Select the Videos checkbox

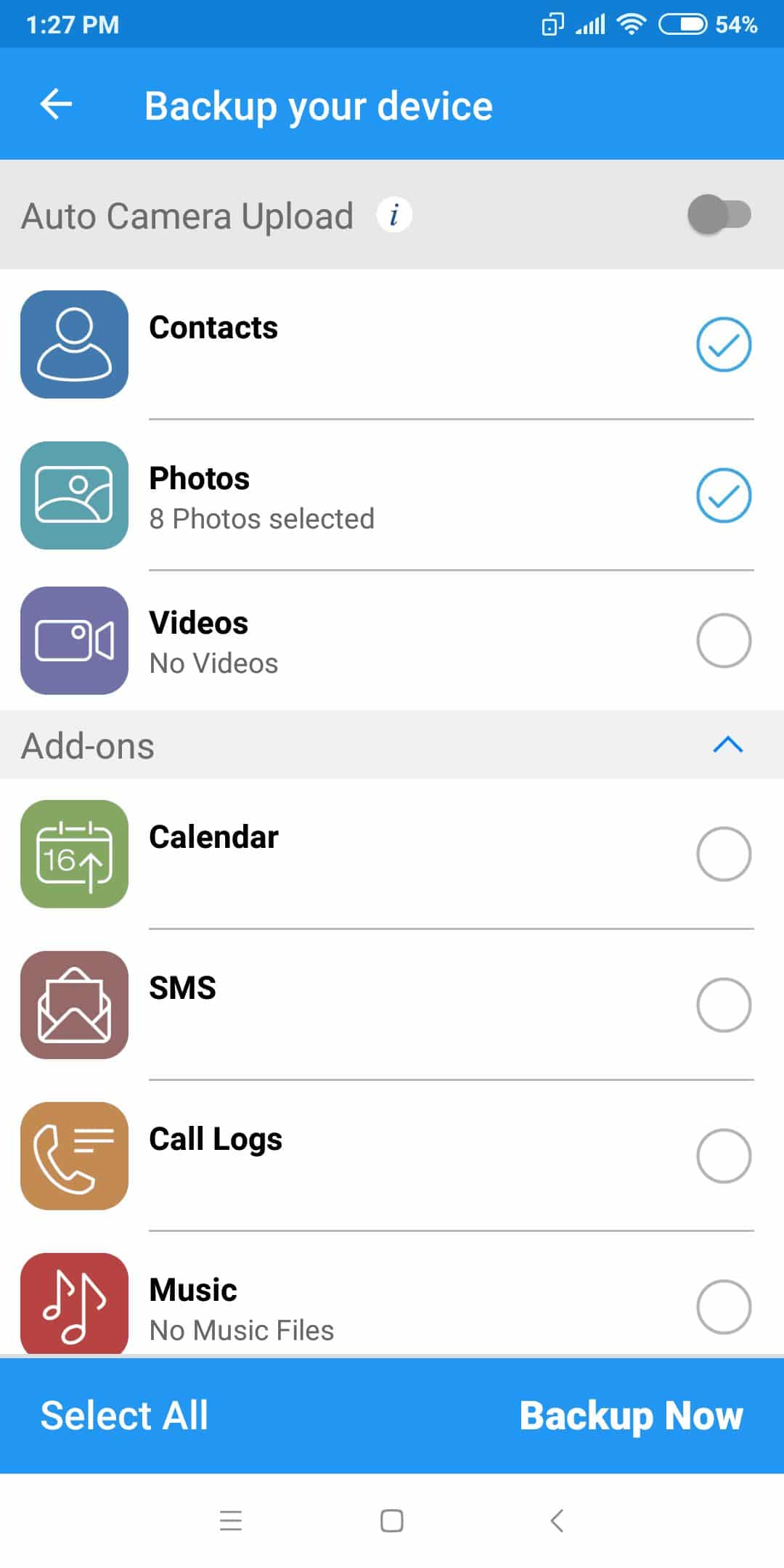724,640
